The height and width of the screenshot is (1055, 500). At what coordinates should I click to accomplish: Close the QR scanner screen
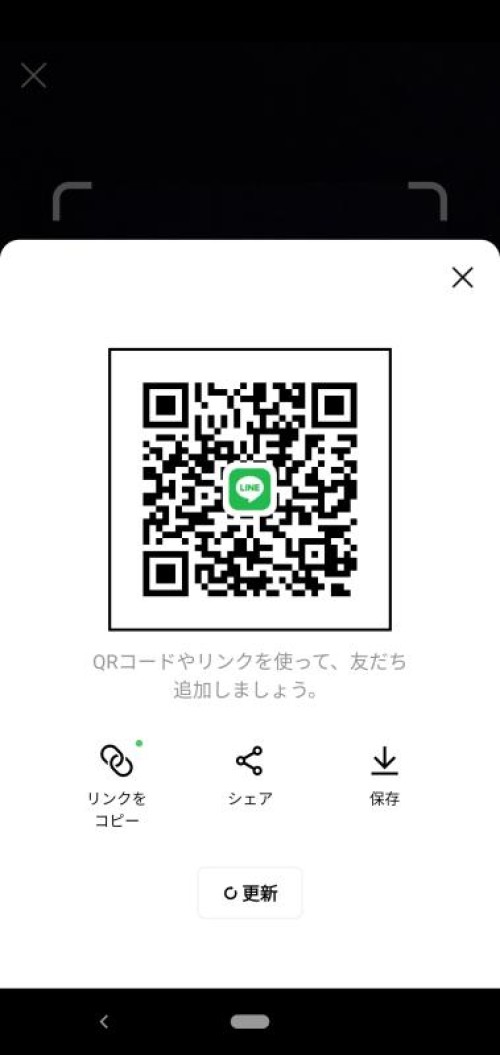pyautogui.click(x=34, y=75)
